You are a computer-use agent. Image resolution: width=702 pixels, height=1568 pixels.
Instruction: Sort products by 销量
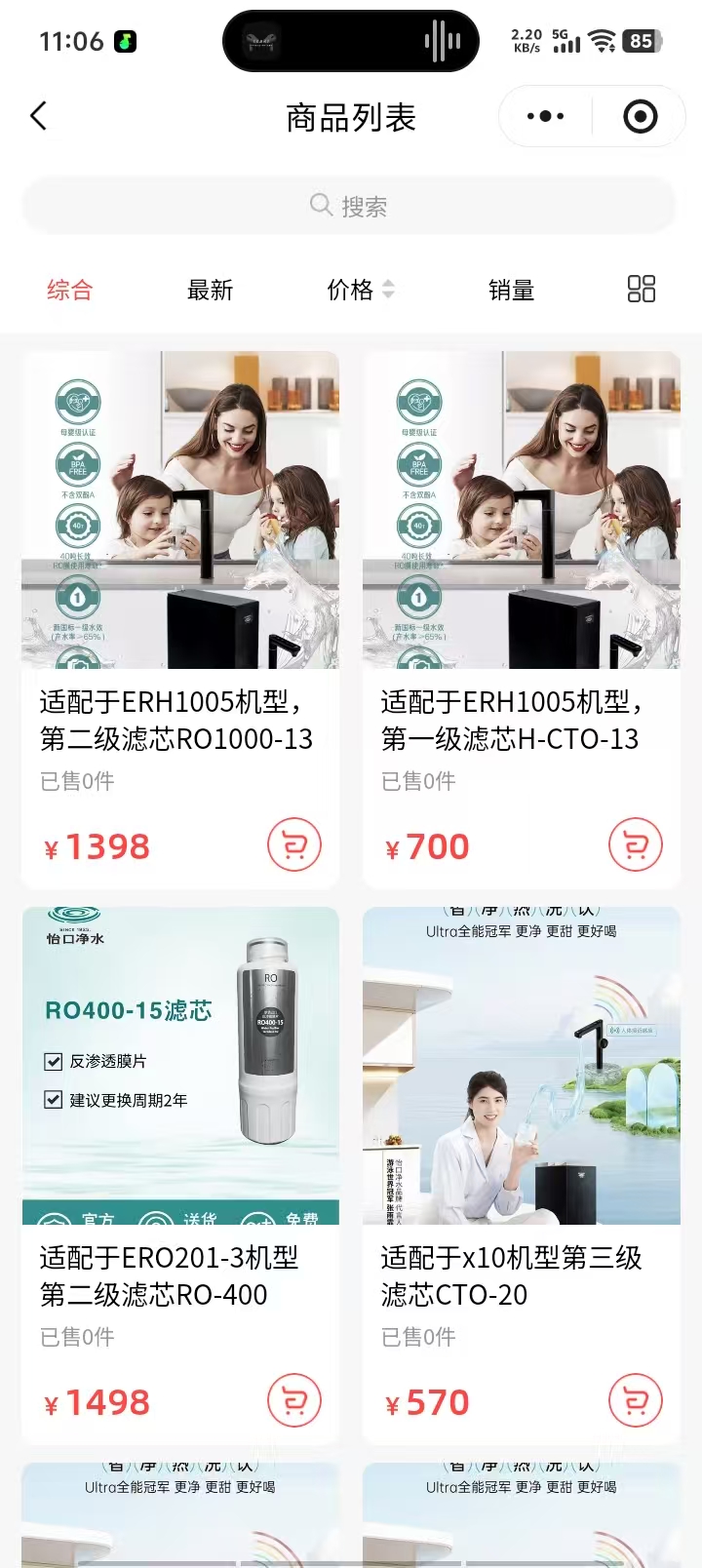click(511, 290)
